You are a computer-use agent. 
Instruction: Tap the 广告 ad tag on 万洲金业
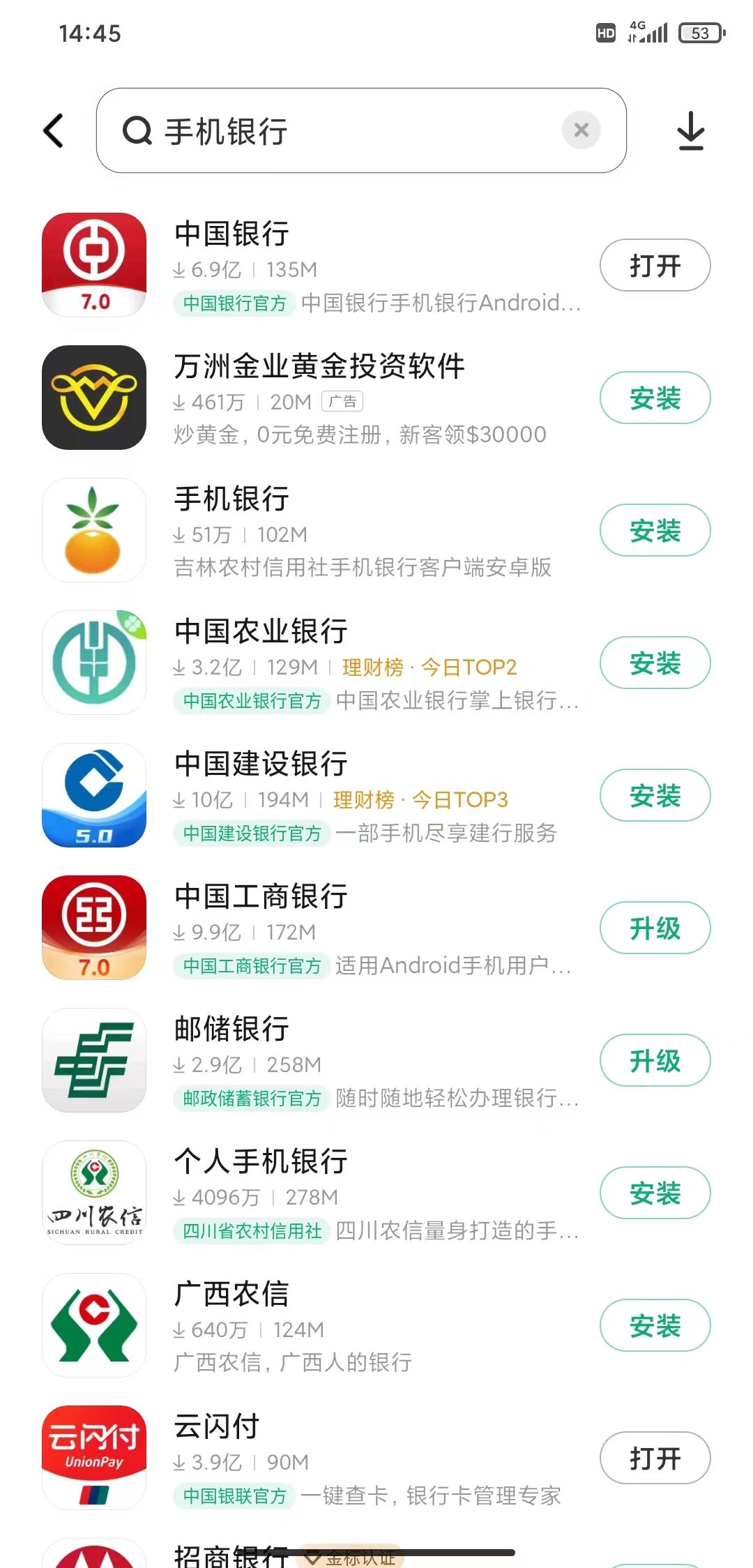click(x=342, y=402)
